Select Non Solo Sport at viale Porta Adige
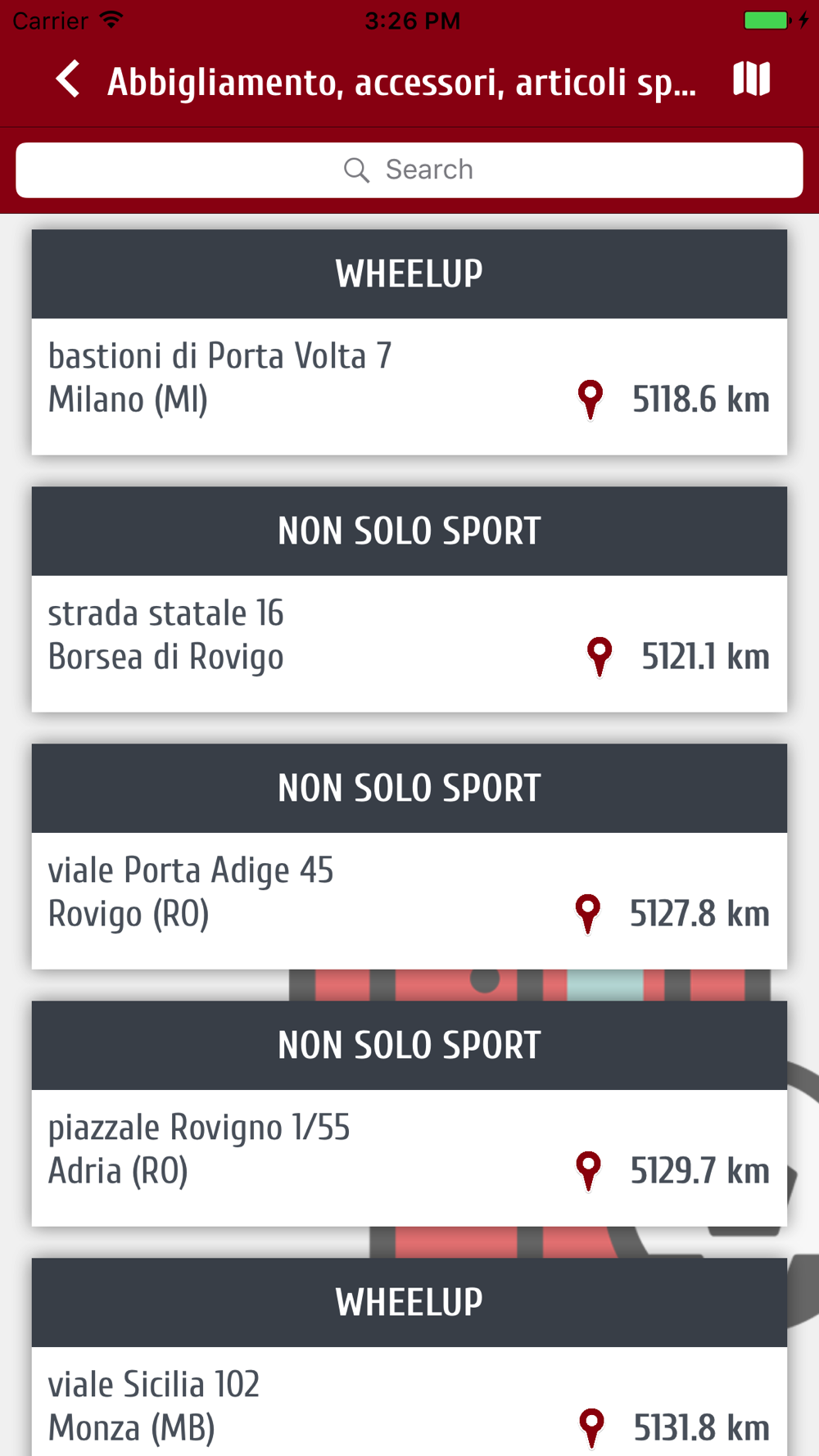The height and width of the screenshot is (1456, 819). 409,857
